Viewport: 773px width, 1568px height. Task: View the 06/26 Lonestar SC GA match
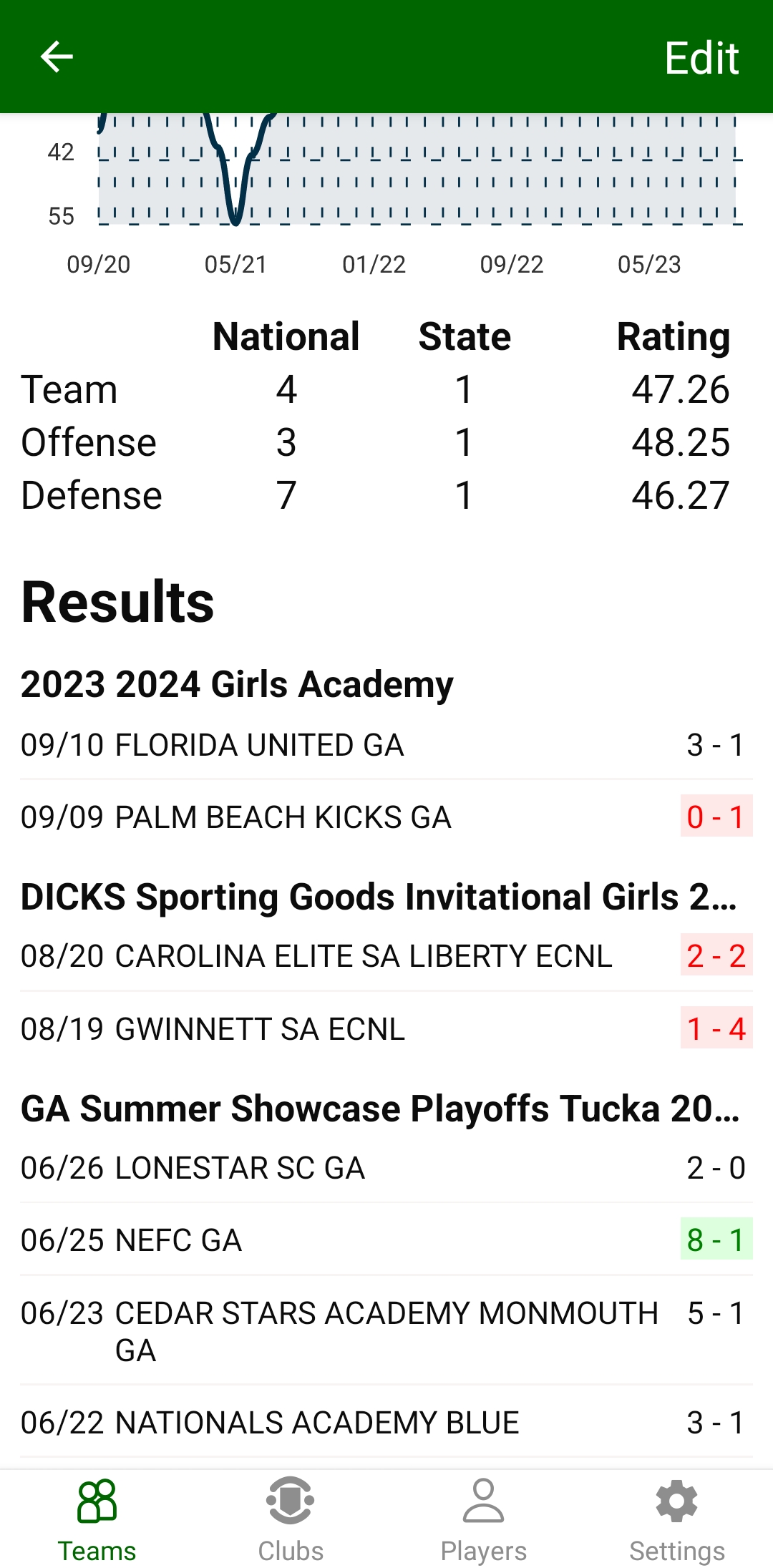[x=386, y=1167]
